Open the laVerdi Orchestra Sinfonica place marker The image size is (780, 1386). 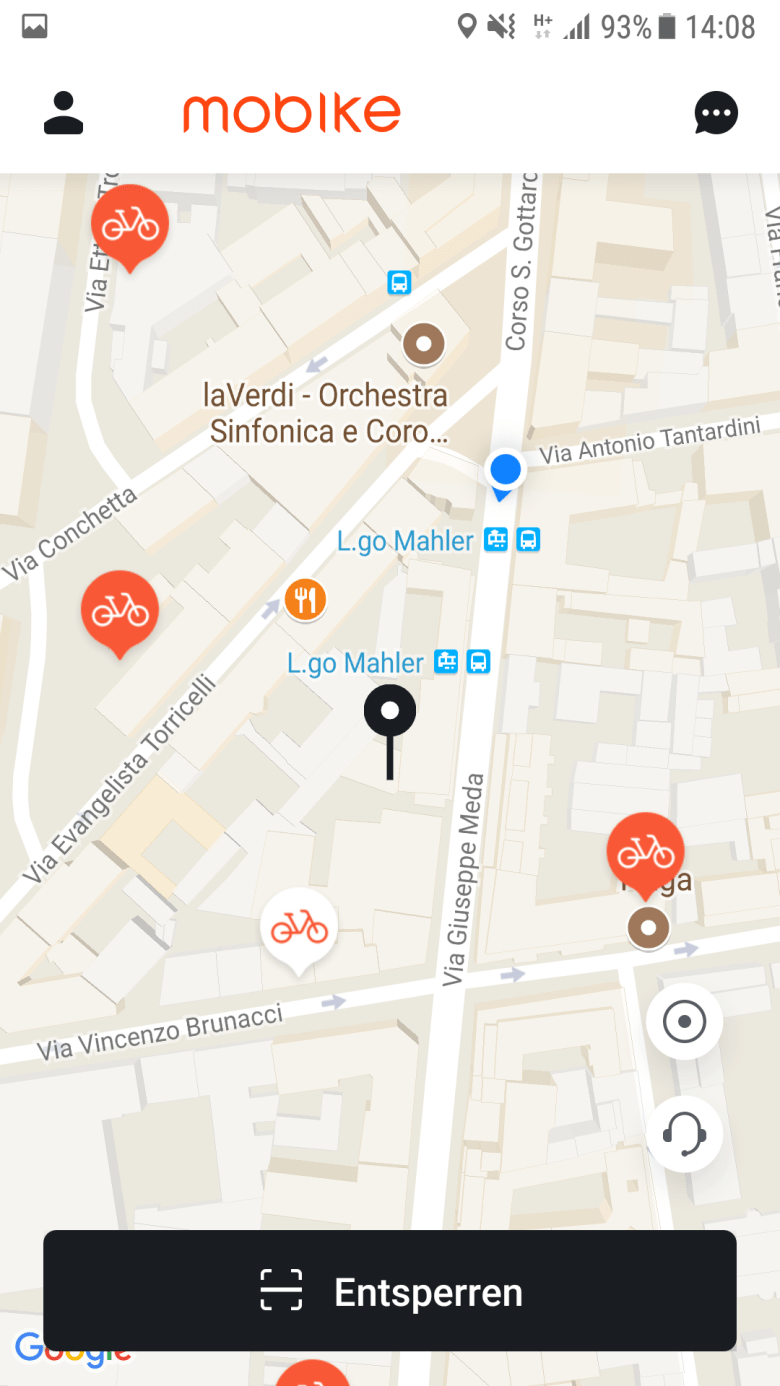[x=423, y=345]
